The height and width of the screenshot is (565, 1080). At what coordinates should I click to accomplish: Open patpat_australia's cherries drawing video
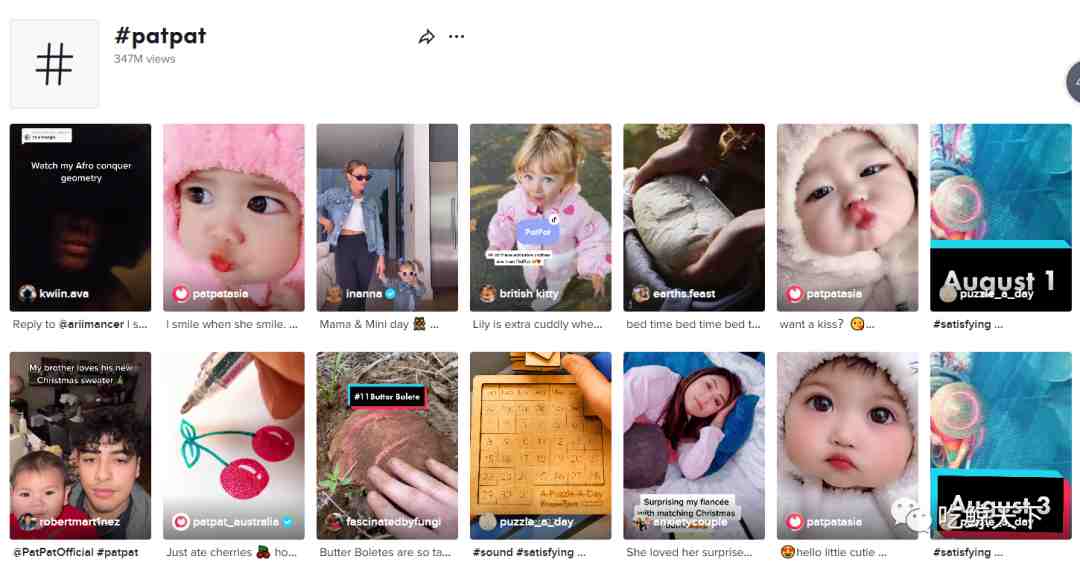point(233,445)
